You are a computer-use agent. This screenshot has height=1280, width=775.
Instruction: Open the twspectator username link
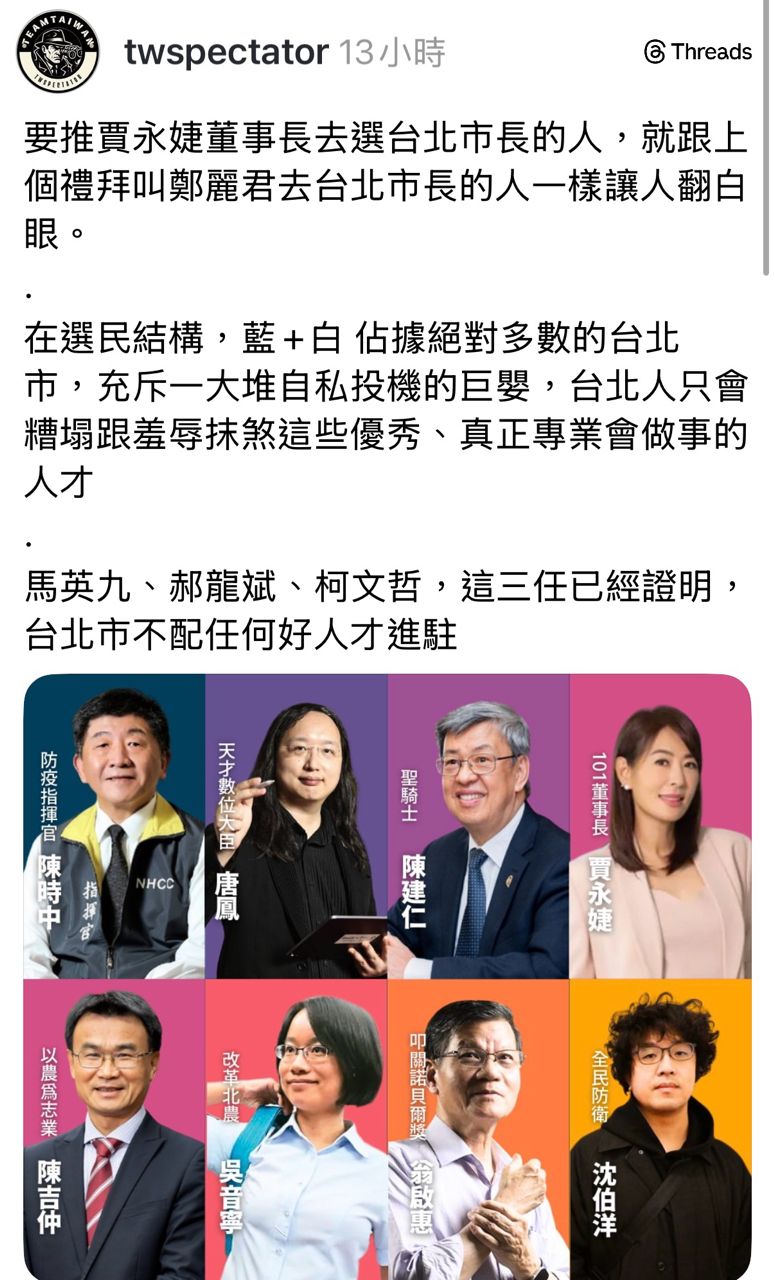[x=226, y=52]
